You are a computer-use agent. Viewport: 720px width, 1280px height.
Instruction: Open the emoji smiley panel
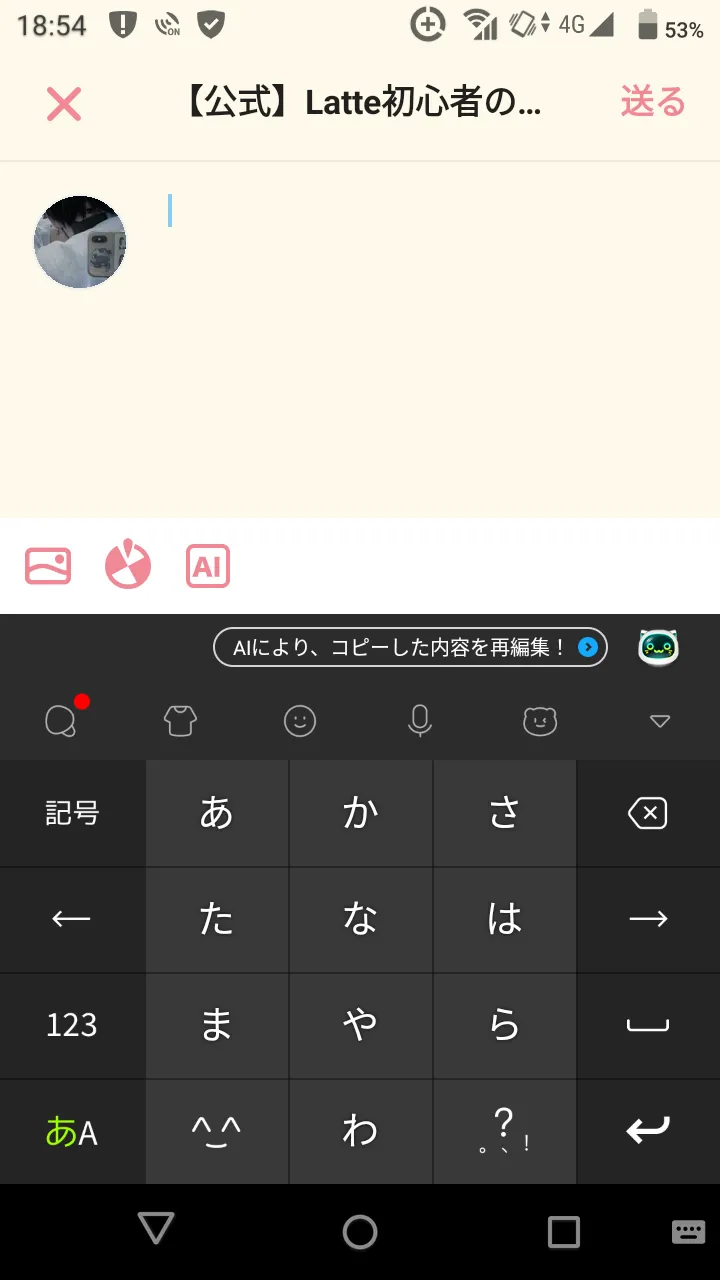(x=300, y=721)
